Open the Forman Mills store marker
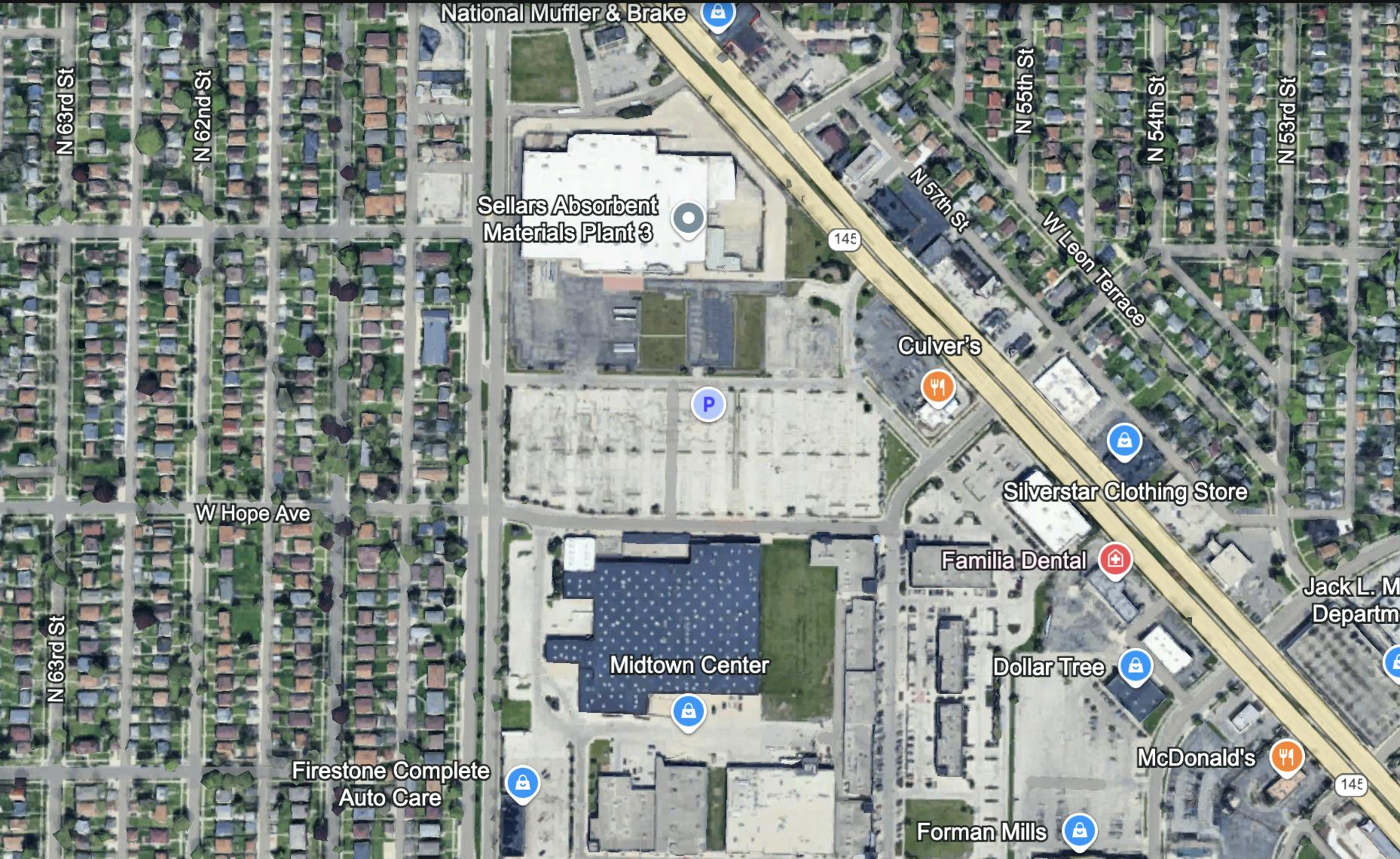This screenshot has height=859, width=1400. tap(1079, 831)
